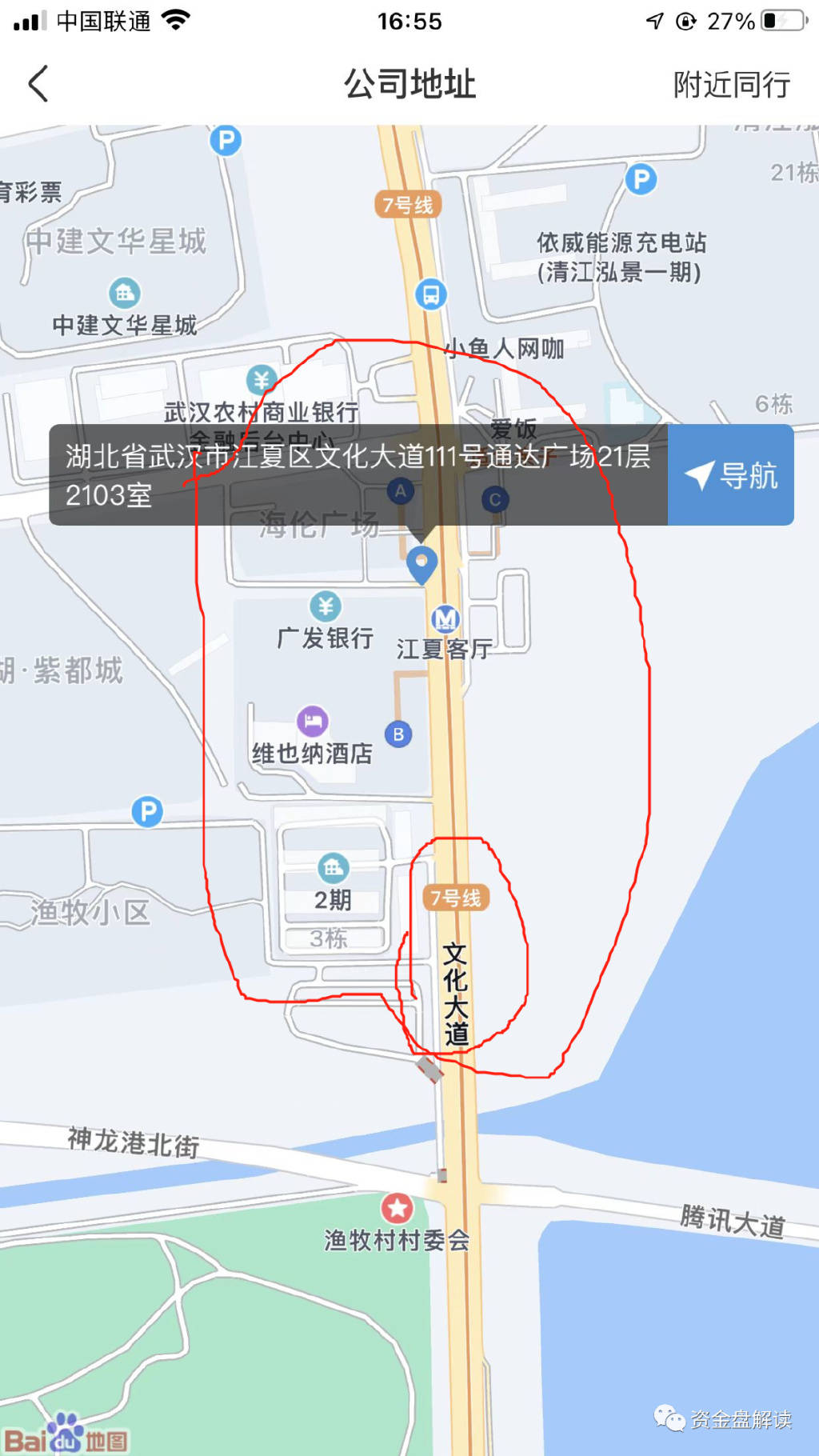This screenshot has width=819, height=1456.
Task: Tap the 导航 navigation button
Action: point(731,475)
